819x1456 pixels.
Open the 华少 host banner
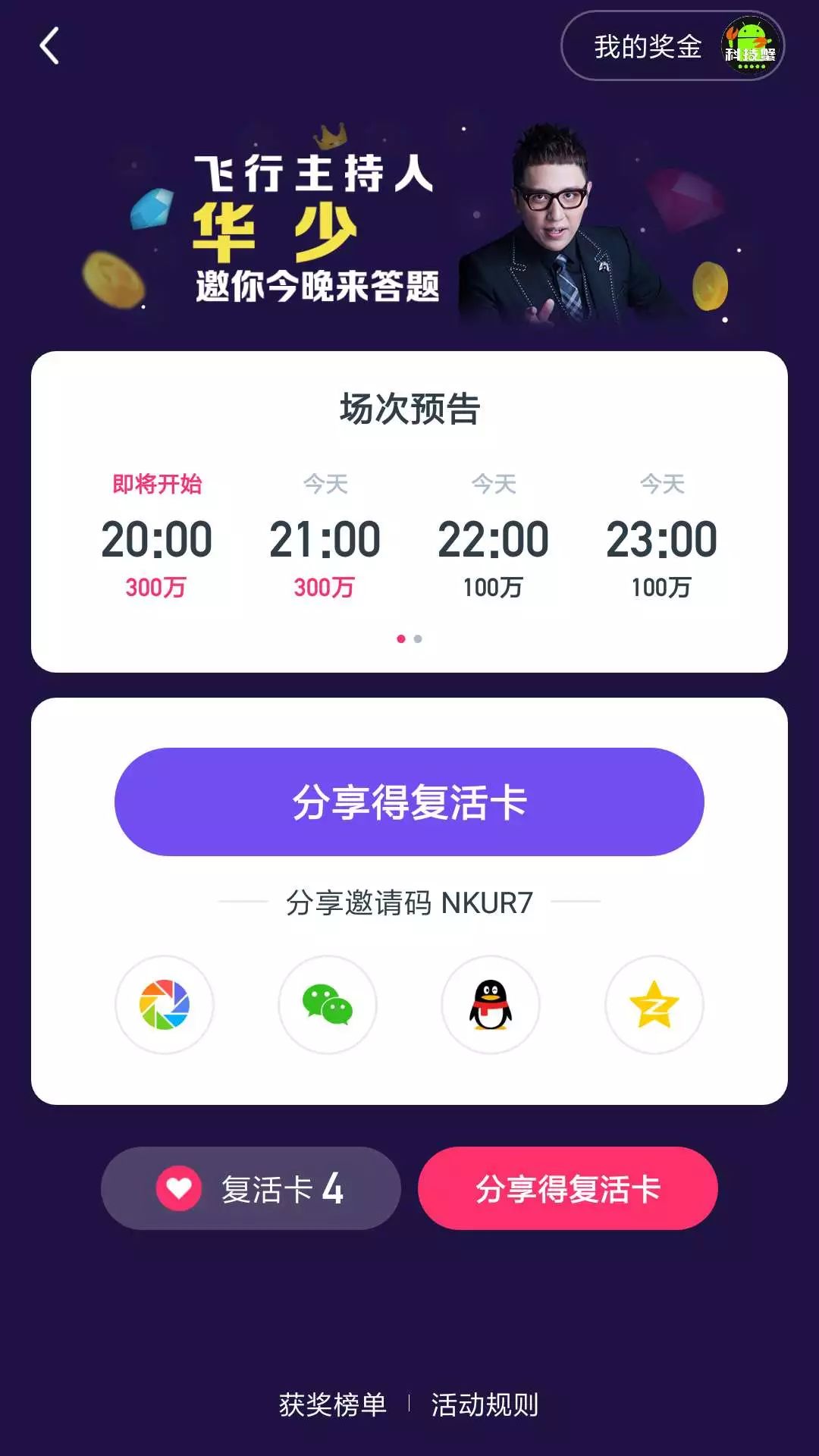(x=409, y=227)
